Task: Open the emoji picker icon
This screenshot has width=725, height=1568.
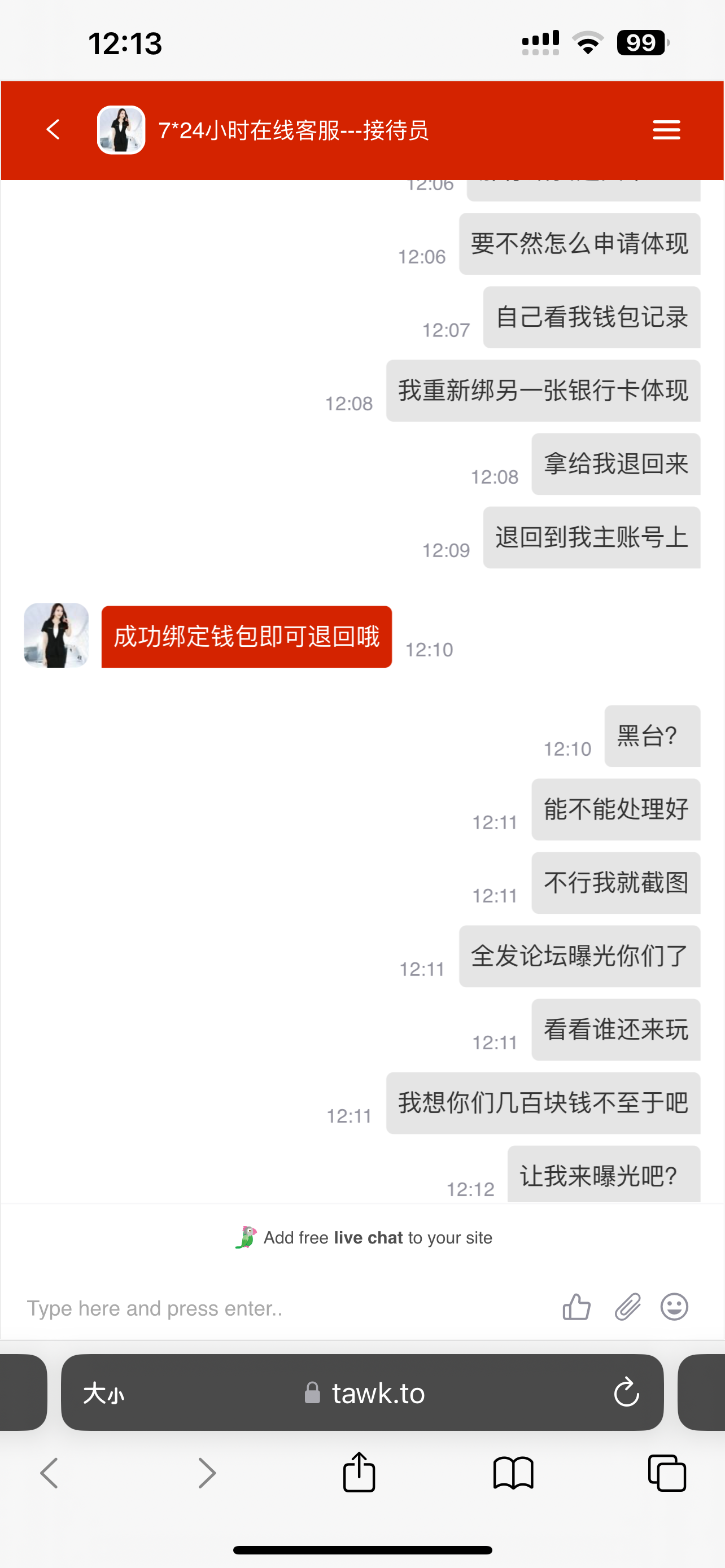Action: (675, 1307)
